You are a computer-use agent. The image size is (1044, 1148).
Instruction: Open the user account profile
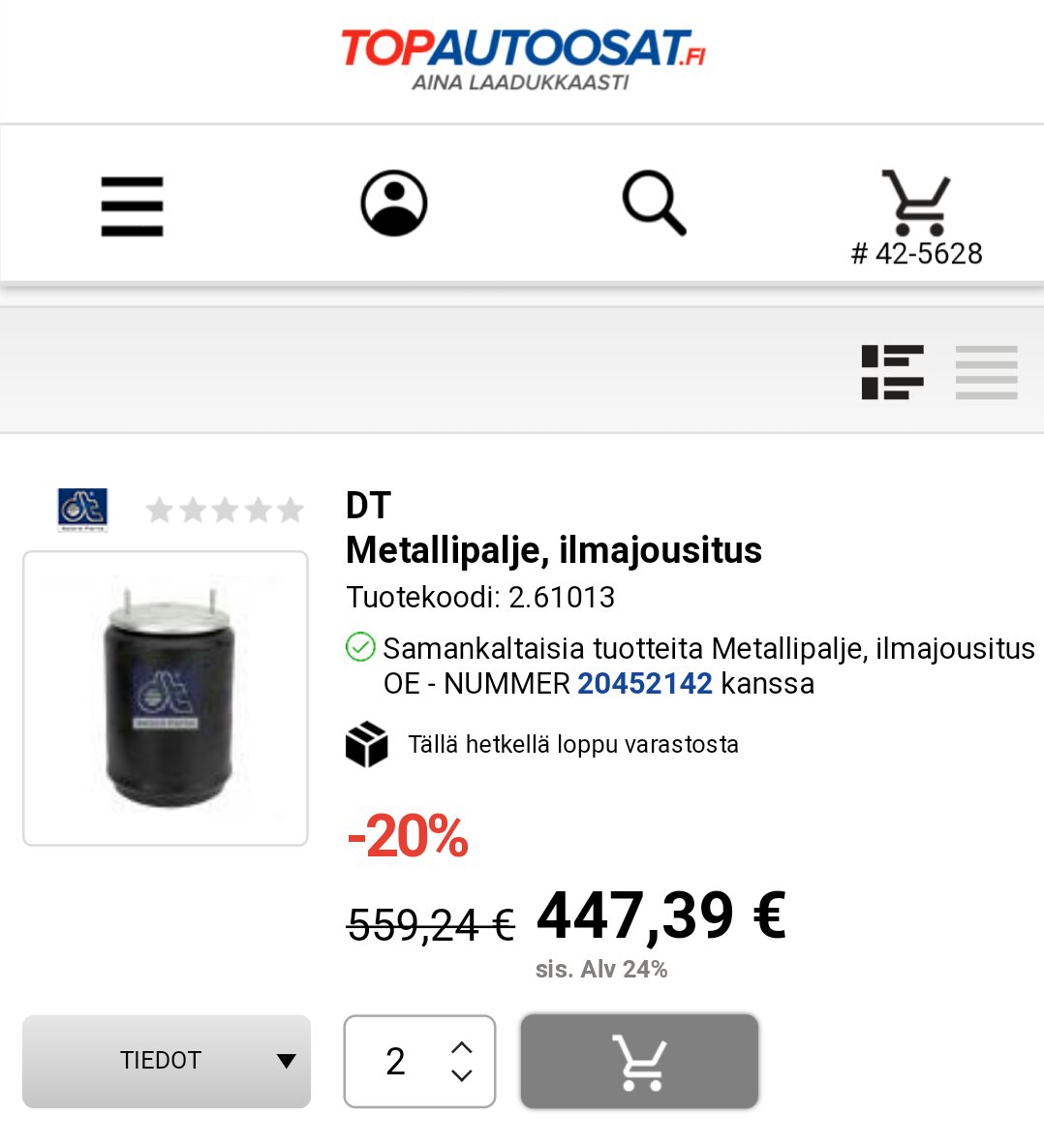[394, 203]
